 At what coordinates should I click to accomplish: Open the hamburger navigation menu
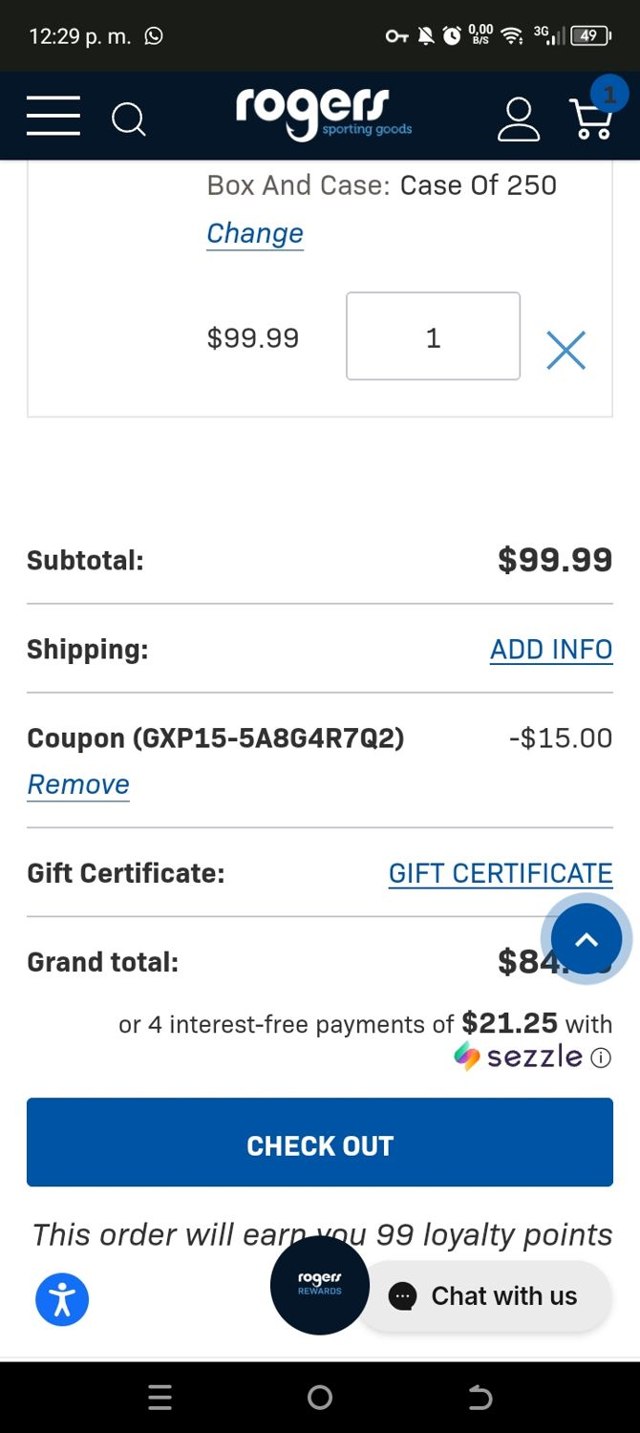pyautogui.click(x=53, y=117)
